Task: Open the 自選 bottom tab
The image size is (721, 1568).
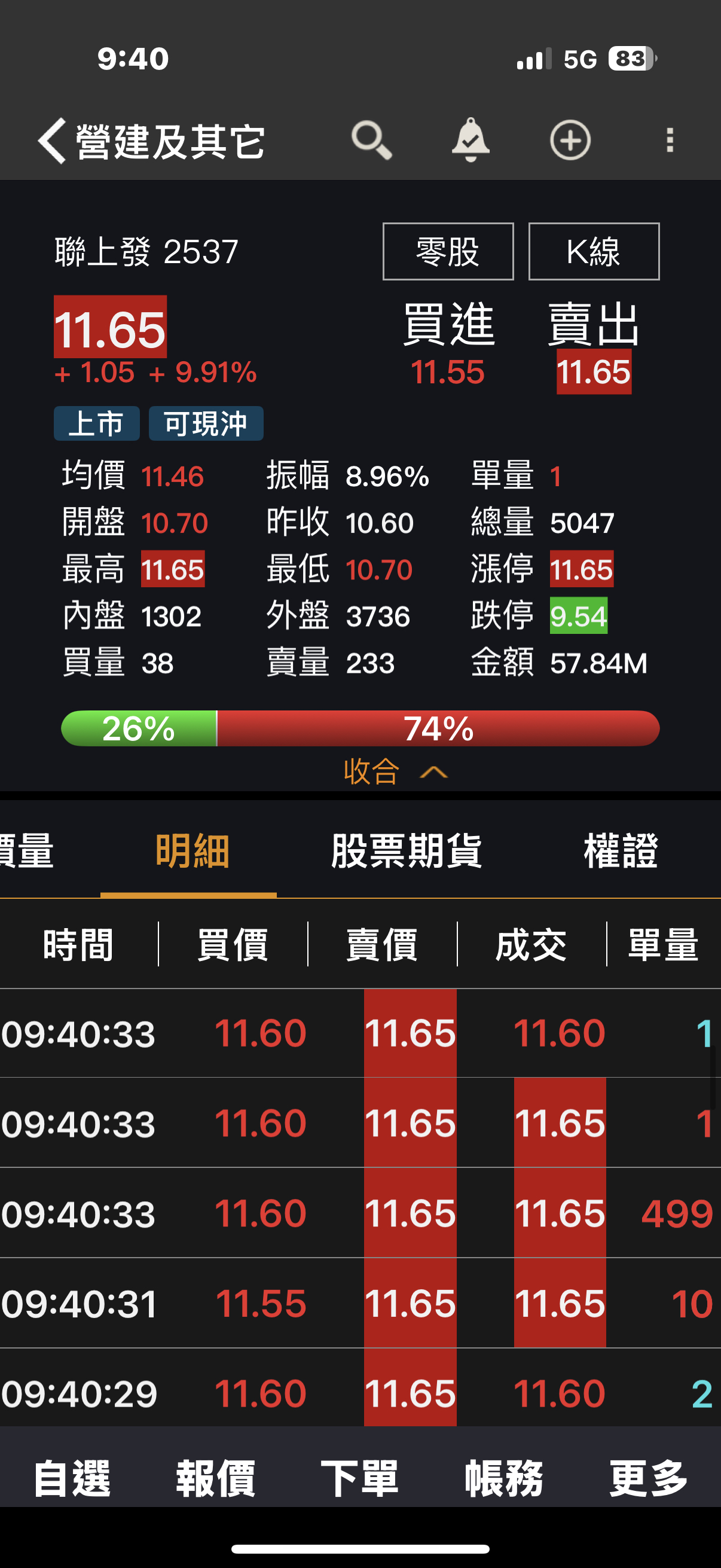Action: click(72, 1478)
